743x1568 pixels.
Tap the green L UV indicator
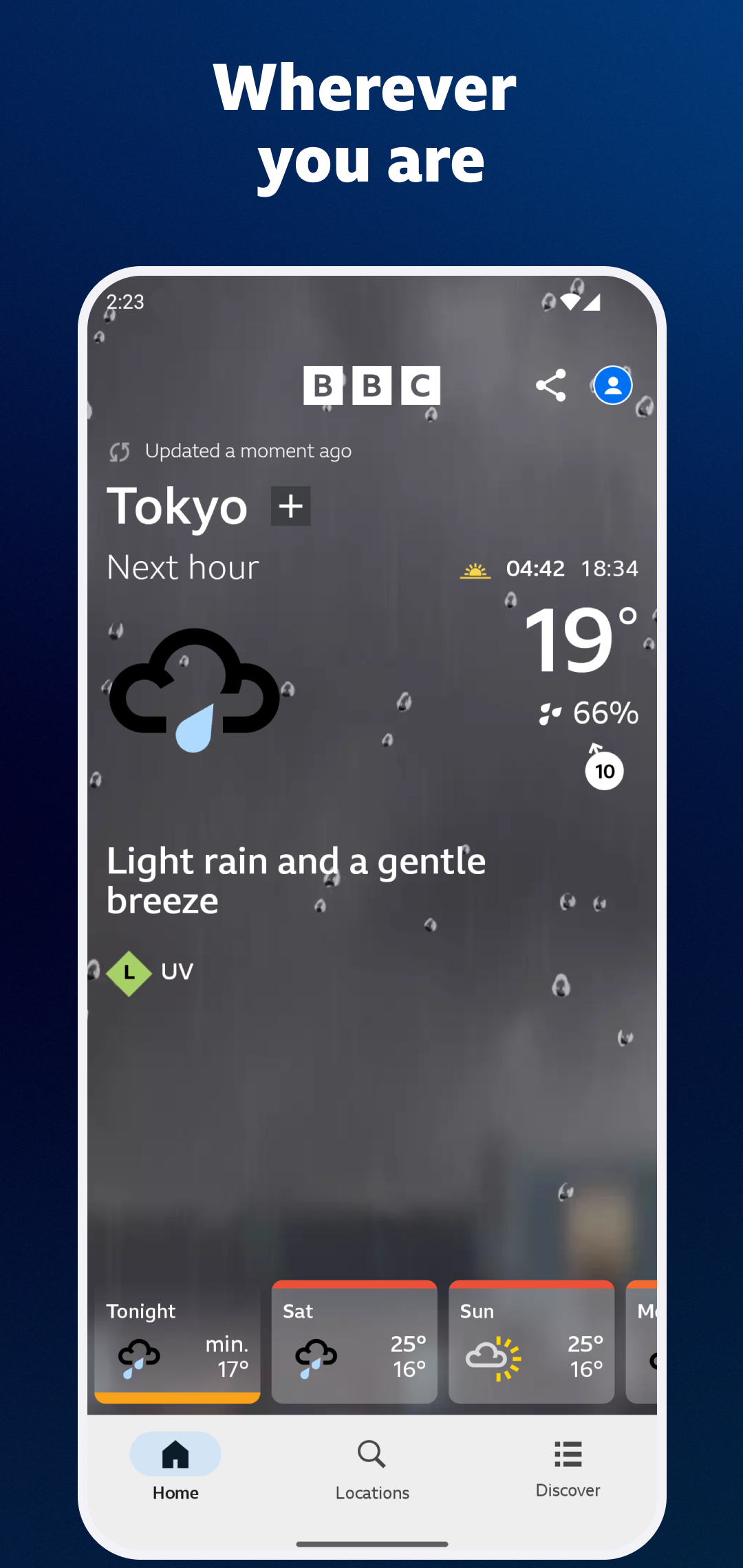click(129, 972)
